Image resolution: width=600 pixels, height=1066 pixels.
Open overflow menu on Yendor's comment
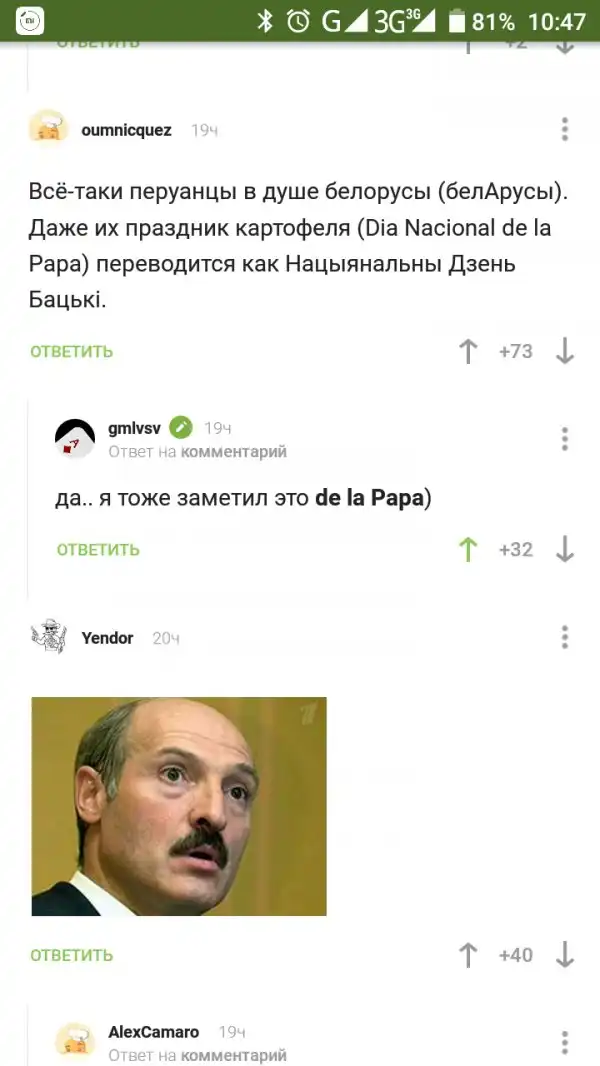click(x=565, y=637)
